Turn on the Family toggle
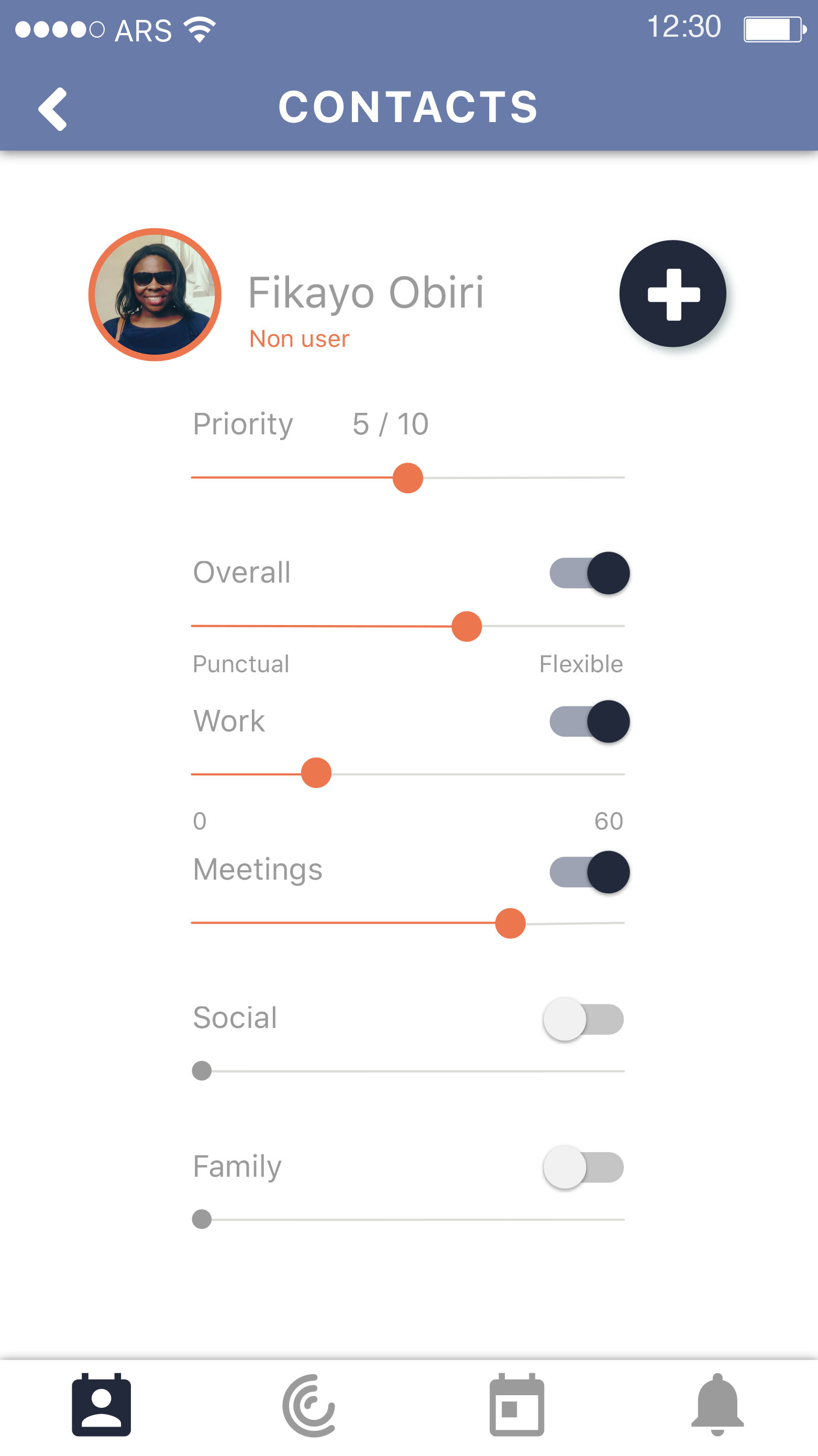Image resolution: width=818 pixels, height=1456 pixels. tap(583, 1168)
